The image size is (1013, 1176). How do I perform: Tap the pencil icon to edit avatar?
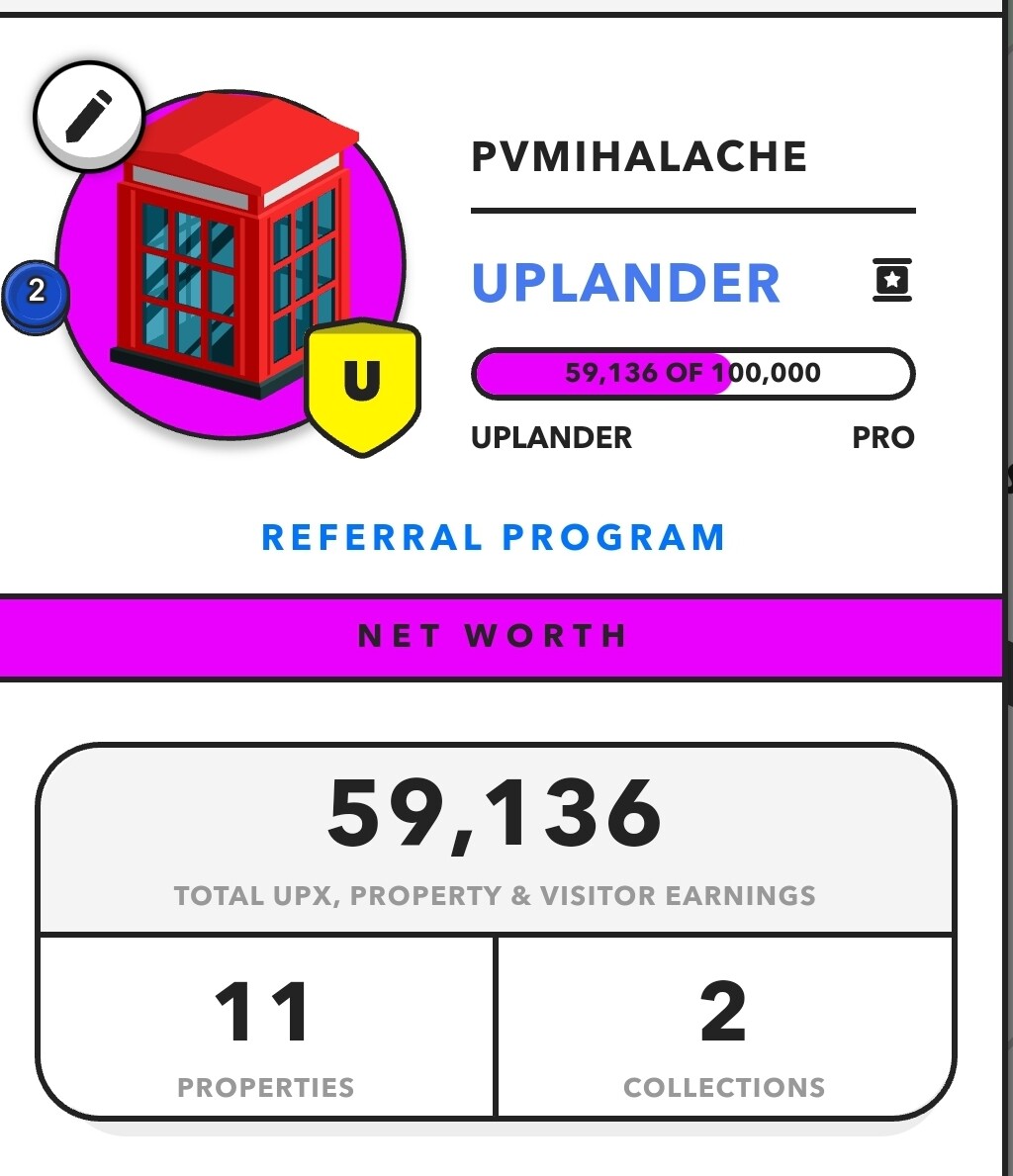pyautogui.click(x=89, y=117)
